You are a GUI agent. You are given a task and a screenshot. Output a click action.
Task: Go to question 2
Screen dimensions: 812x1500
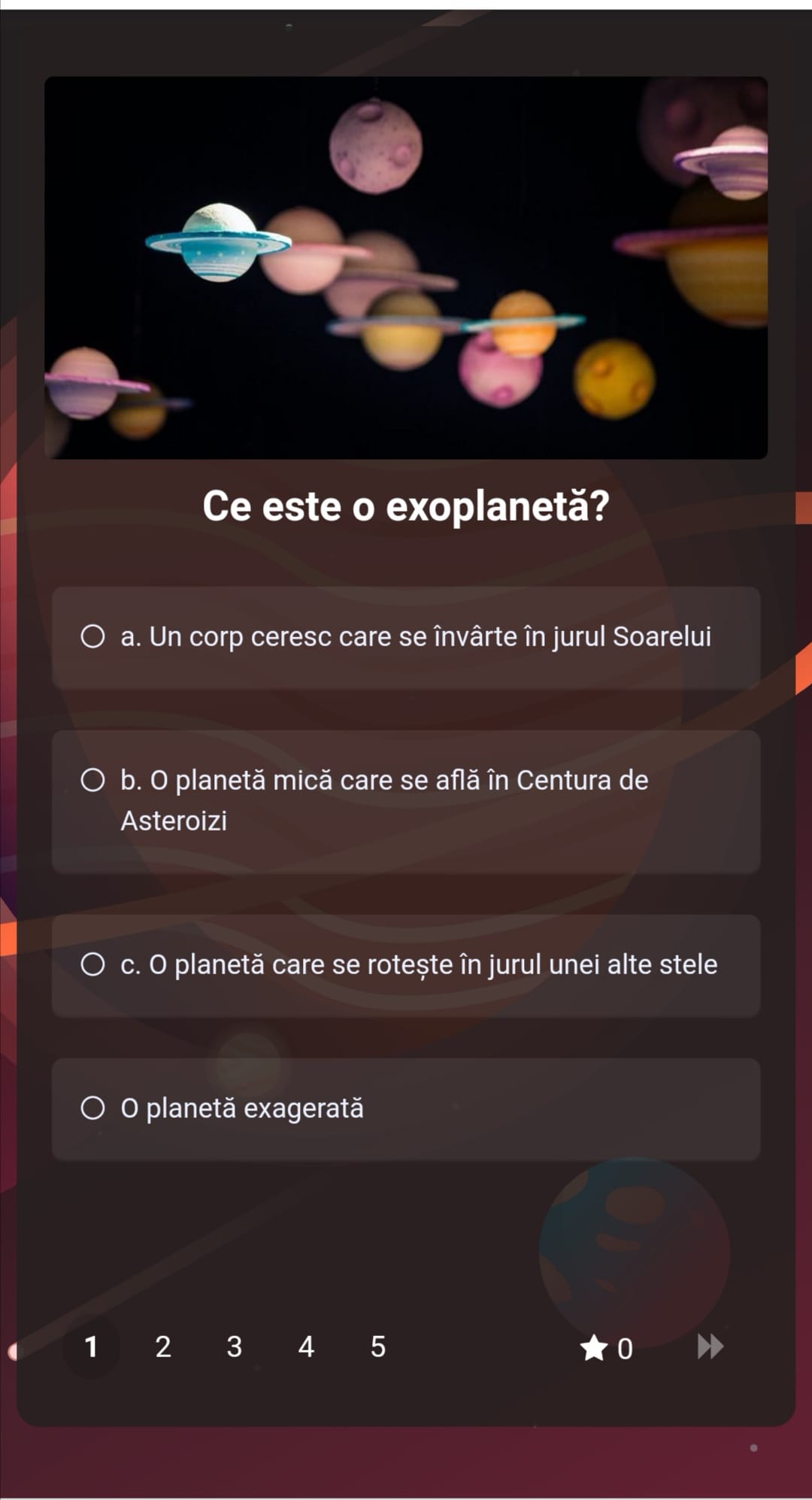pyautogui.click(x=163, y=1347)
